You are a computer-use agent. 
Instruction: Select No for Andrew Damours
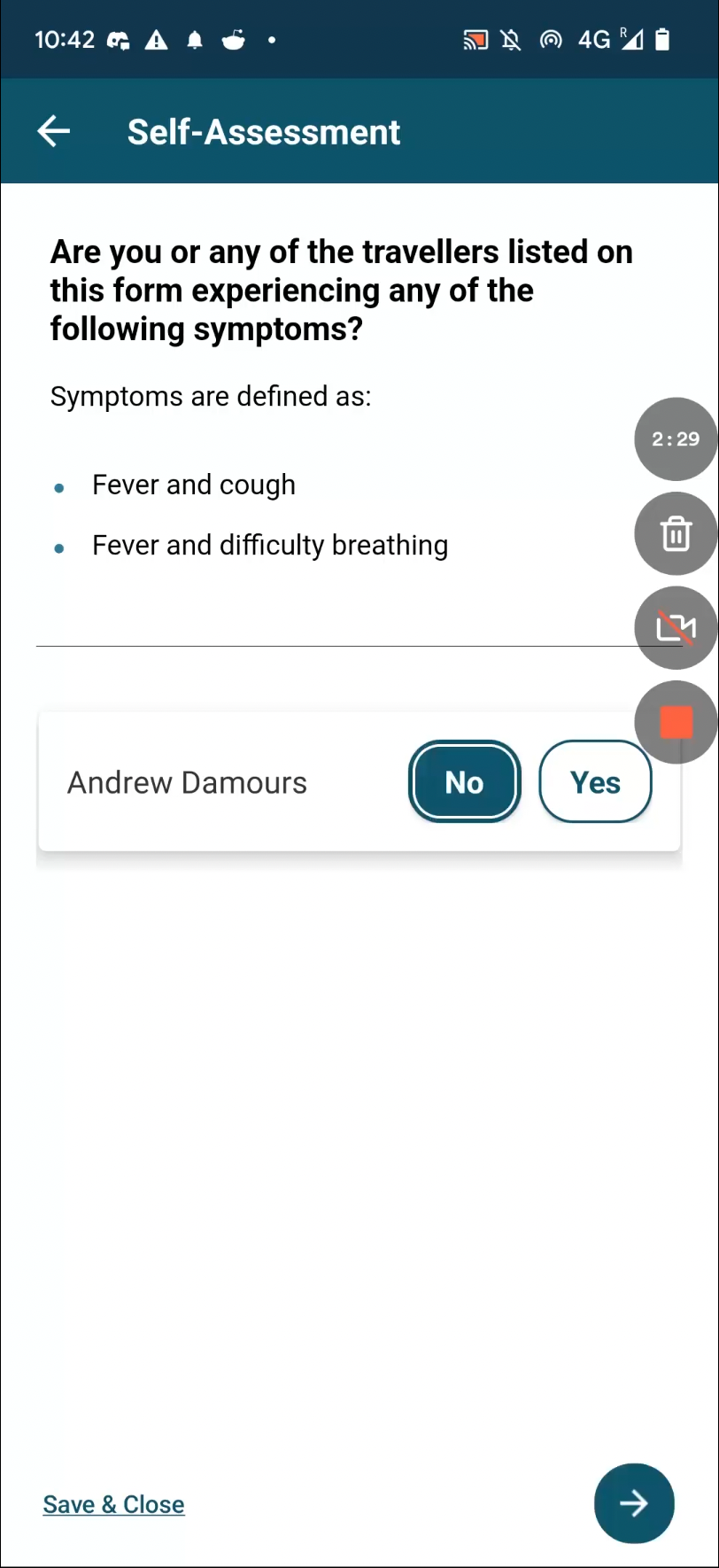(x=464, y=781)
